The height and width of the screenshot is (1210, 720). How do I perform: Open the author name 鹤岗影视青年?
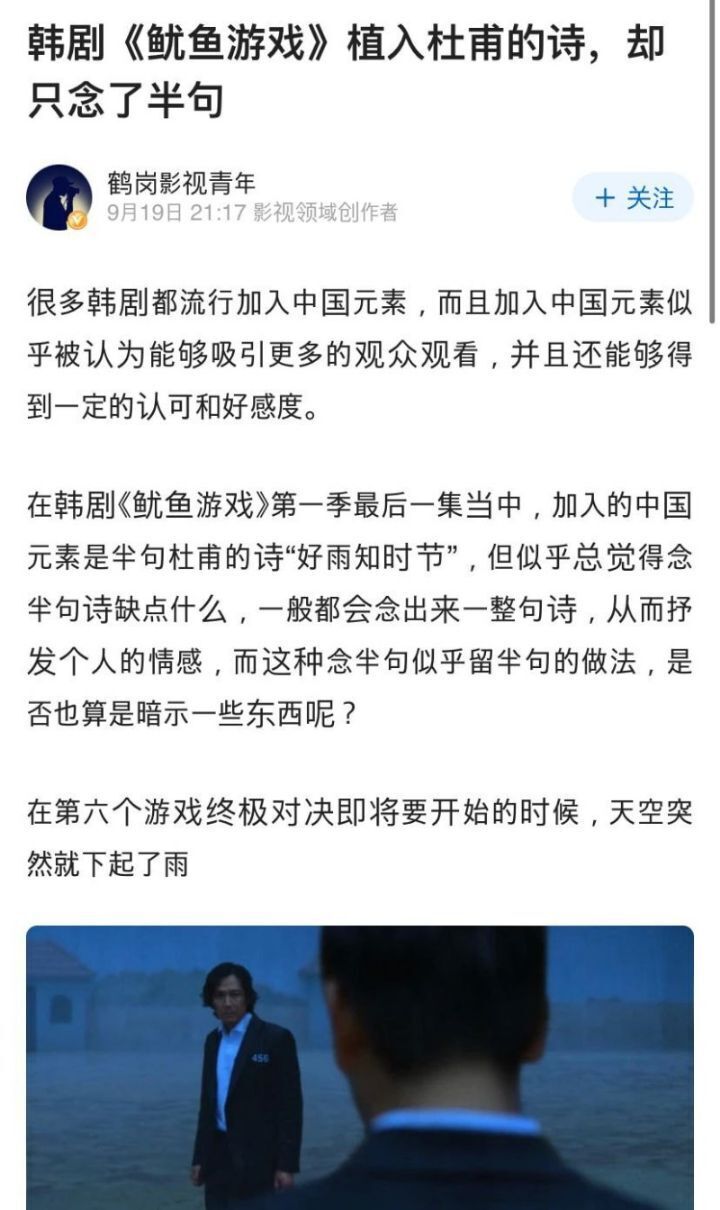coord(182,182)
